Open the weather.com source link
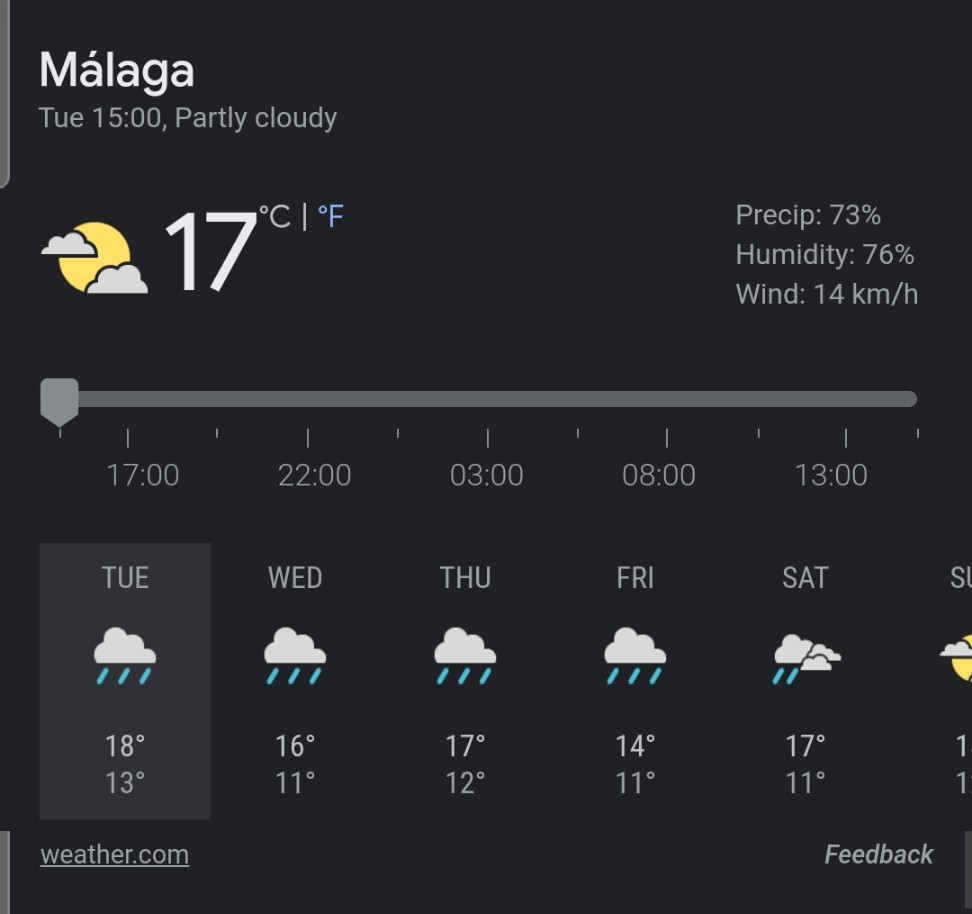The height and width of the screenshot is (914, 972). point(114,855)
